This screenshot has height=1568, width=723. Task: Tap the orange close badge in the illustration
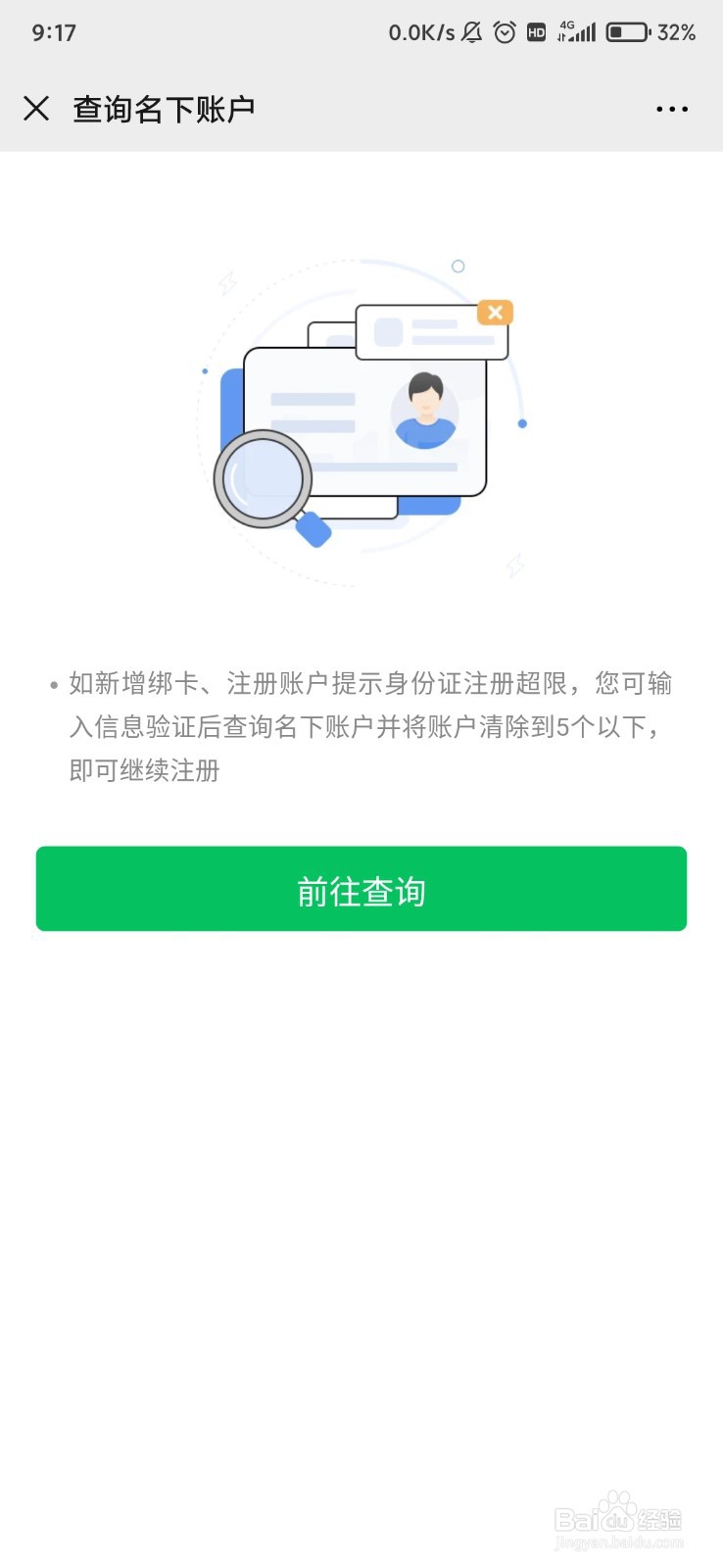point(496,314)
